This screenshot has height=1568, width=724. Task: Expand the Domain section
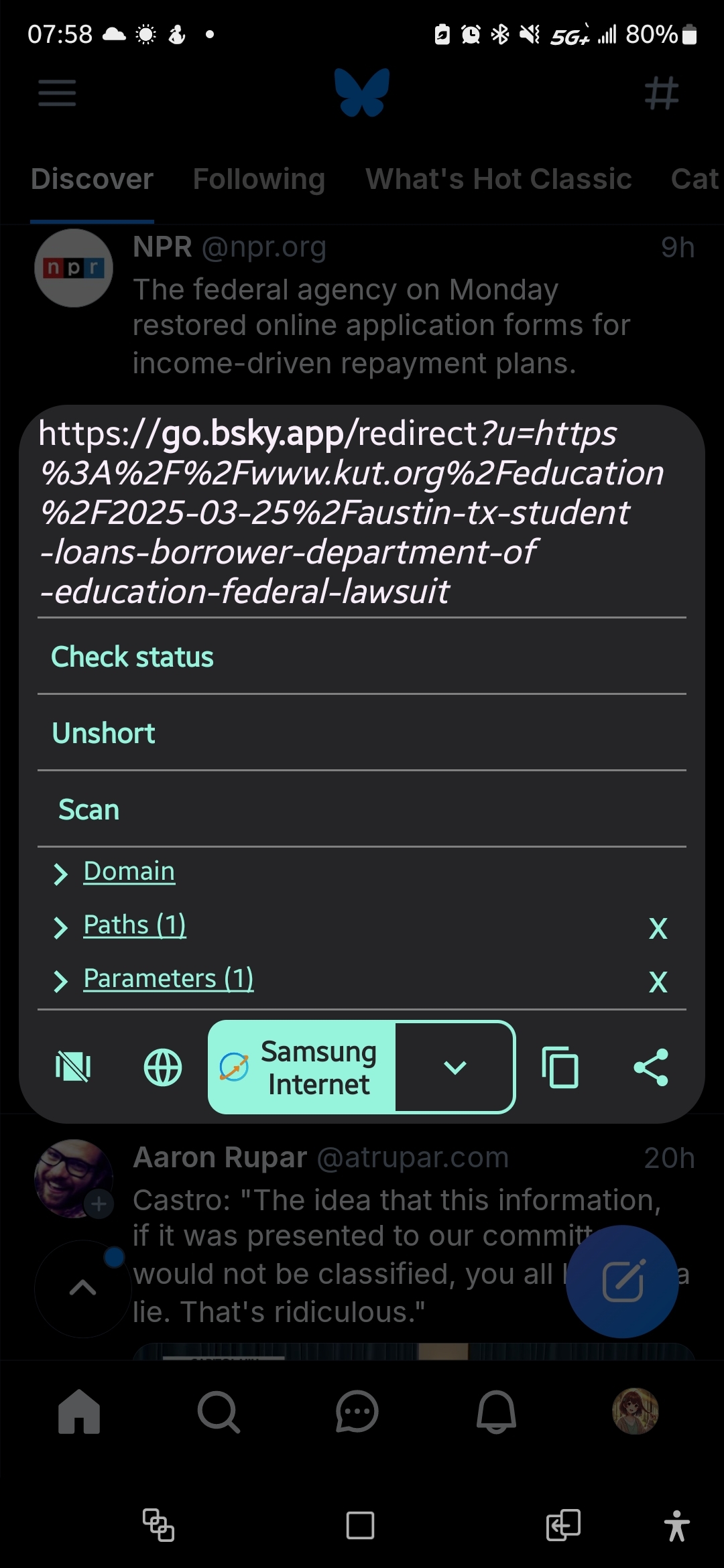[x=129, y=872]
